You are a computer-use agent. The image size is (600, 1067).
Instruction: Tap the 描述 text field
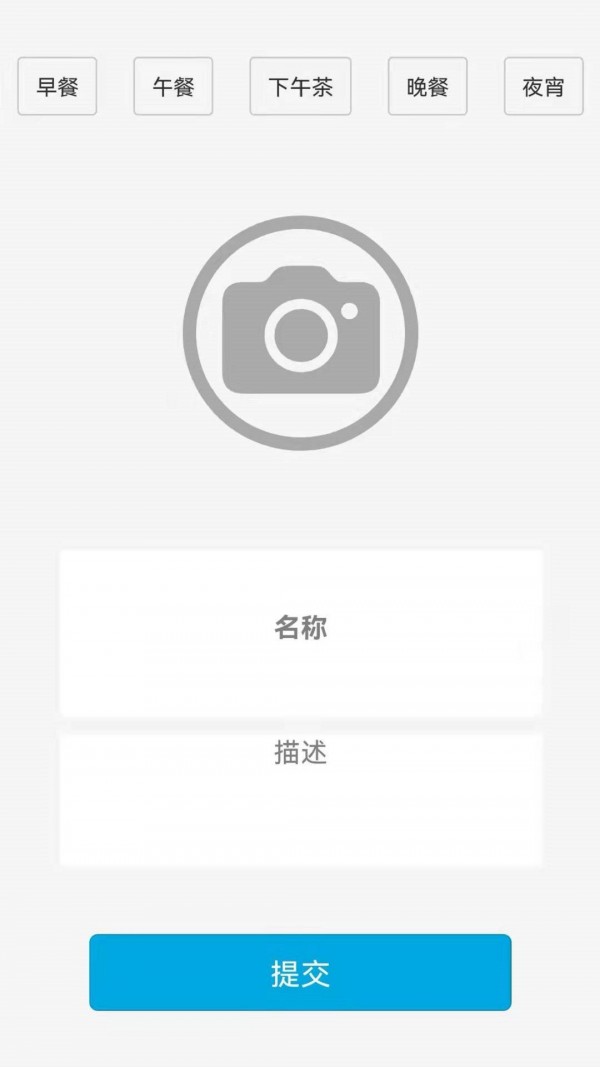[300, 798]
